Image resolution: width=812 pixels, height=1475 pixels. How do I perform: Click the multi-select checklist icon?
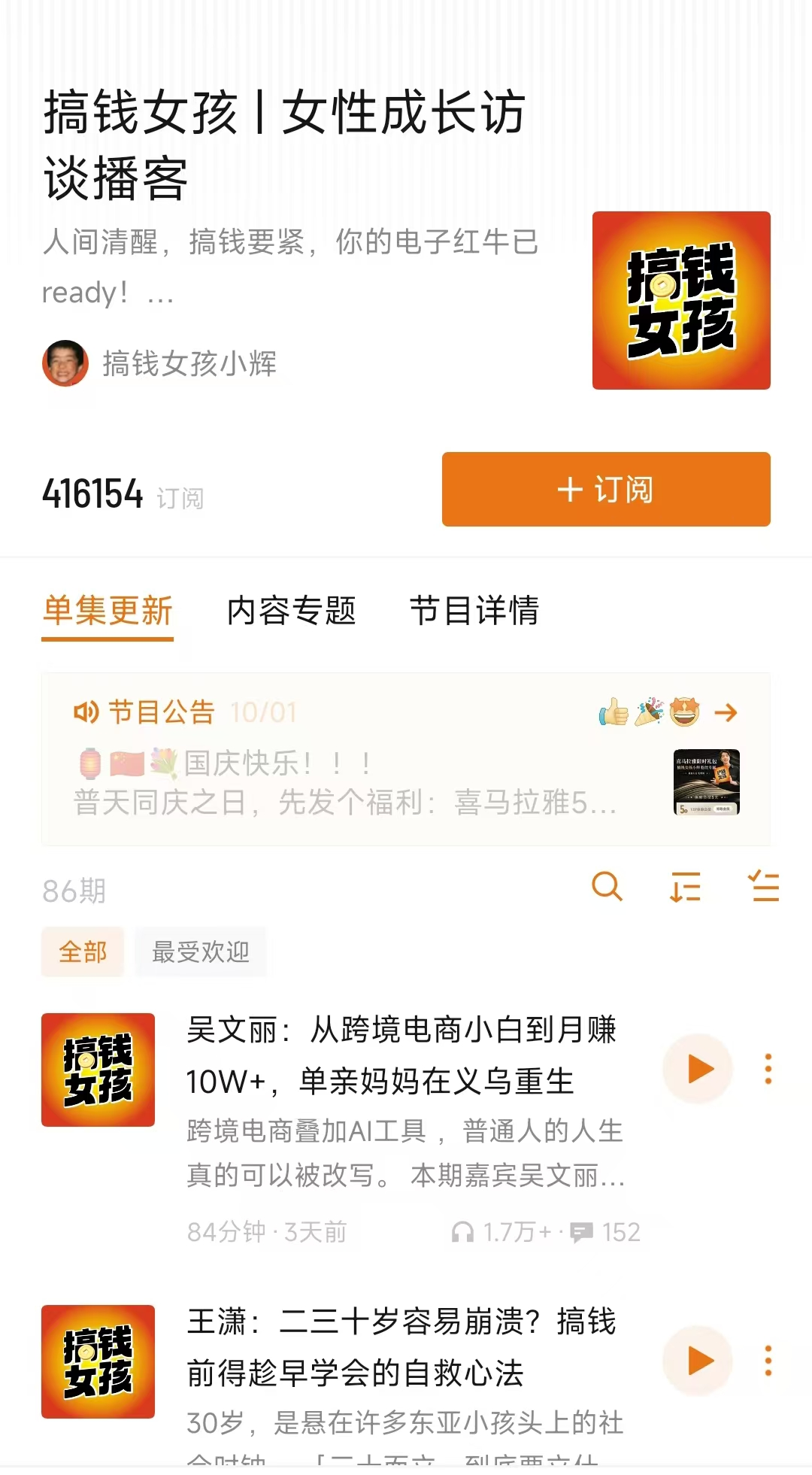[x=765, y=888]
